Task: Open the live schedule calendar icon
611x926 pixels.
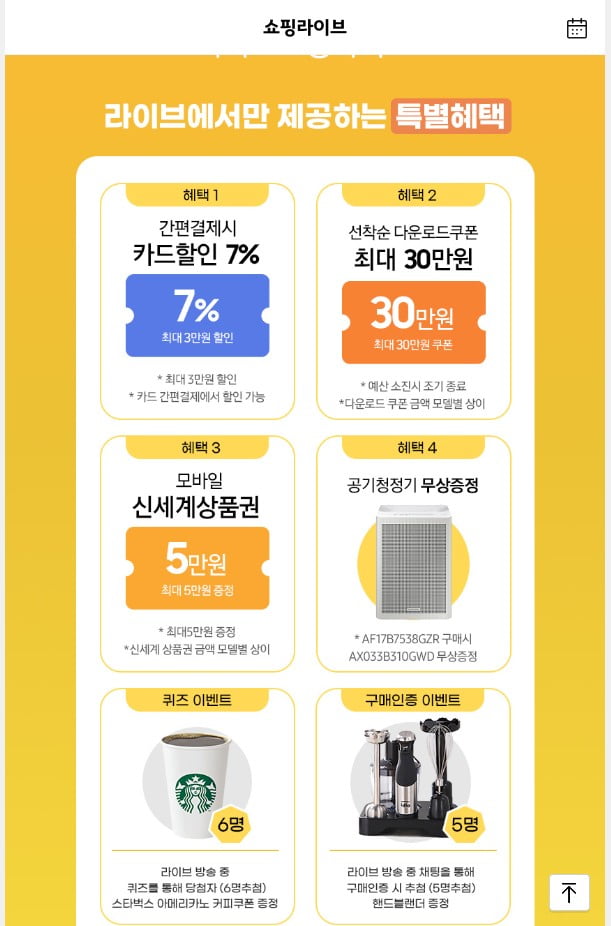Action: click(577, 28)
